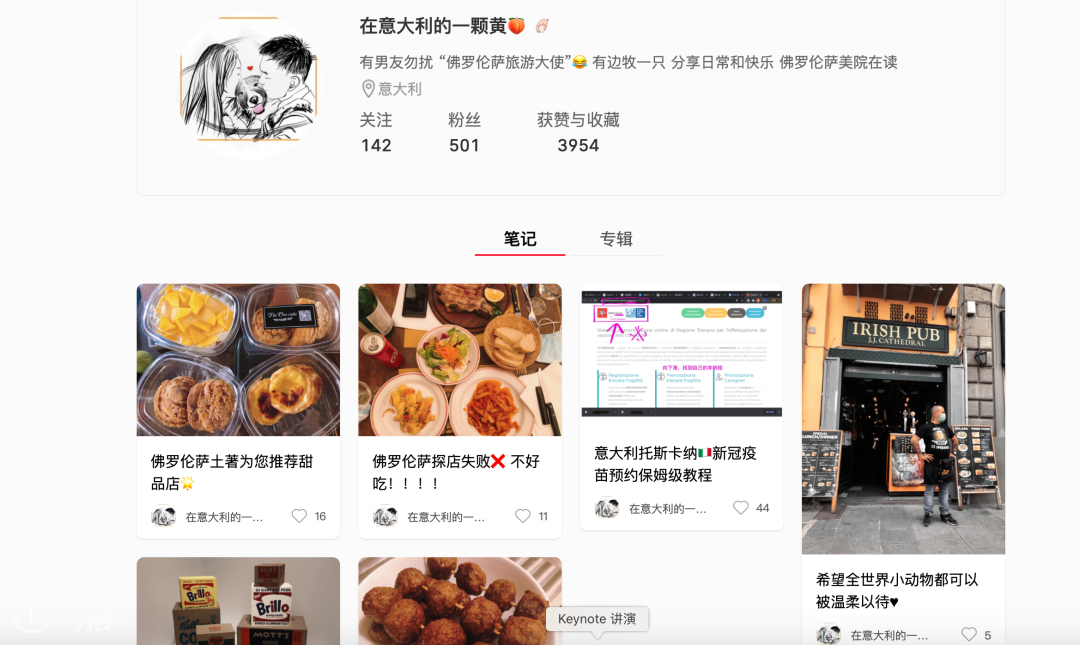Open the Brillo boxes note
The image size is (1080, 645).
pos(238,600)
